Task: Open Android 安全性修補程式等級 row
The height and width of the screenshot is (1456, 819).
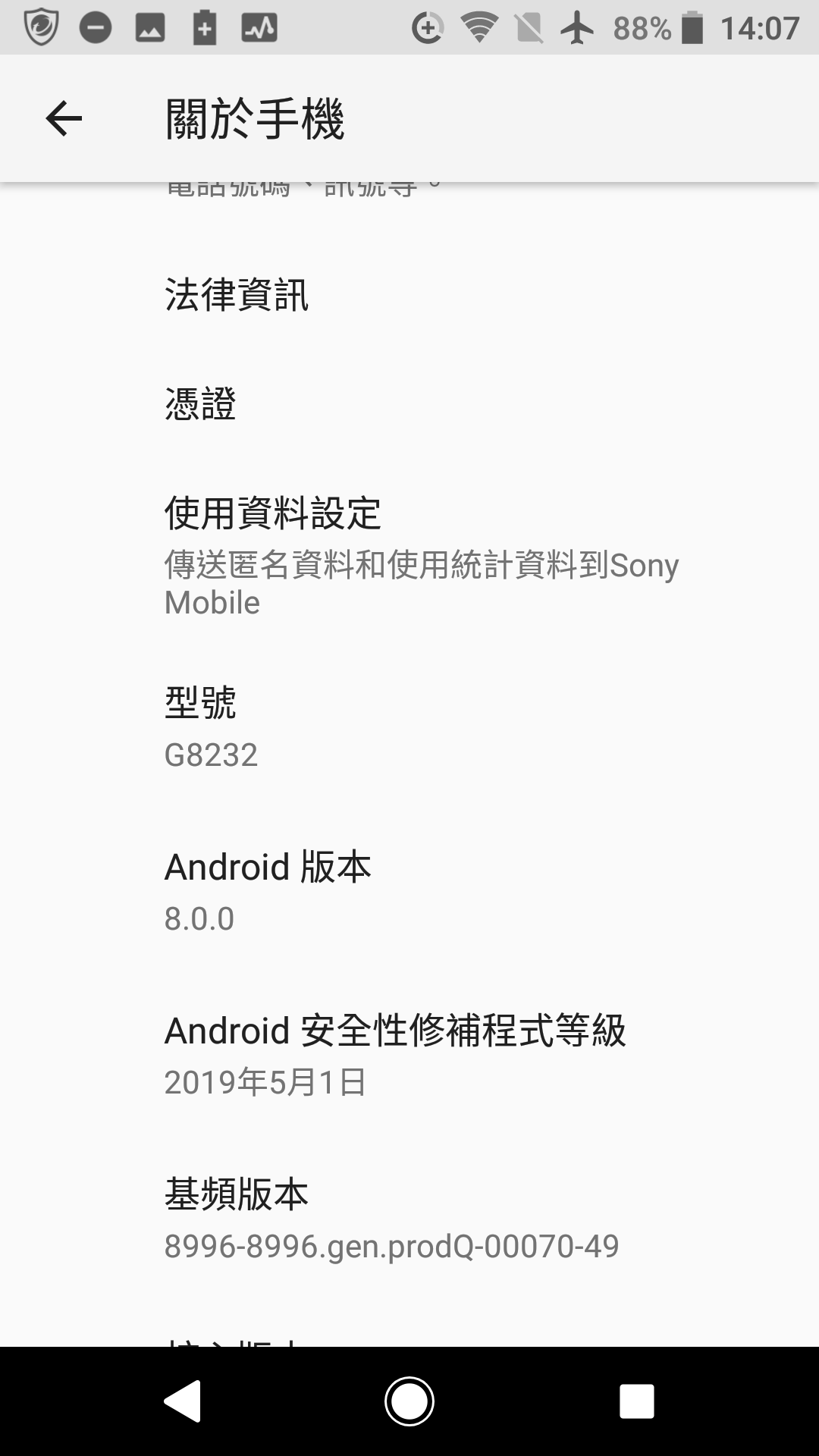Action: coord(409,1055)
